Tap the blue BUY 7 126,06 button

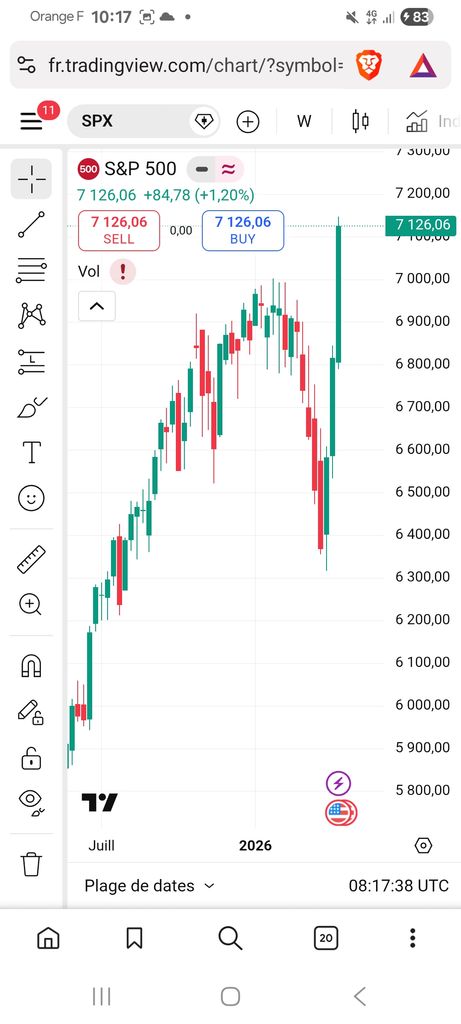(243, 231)
